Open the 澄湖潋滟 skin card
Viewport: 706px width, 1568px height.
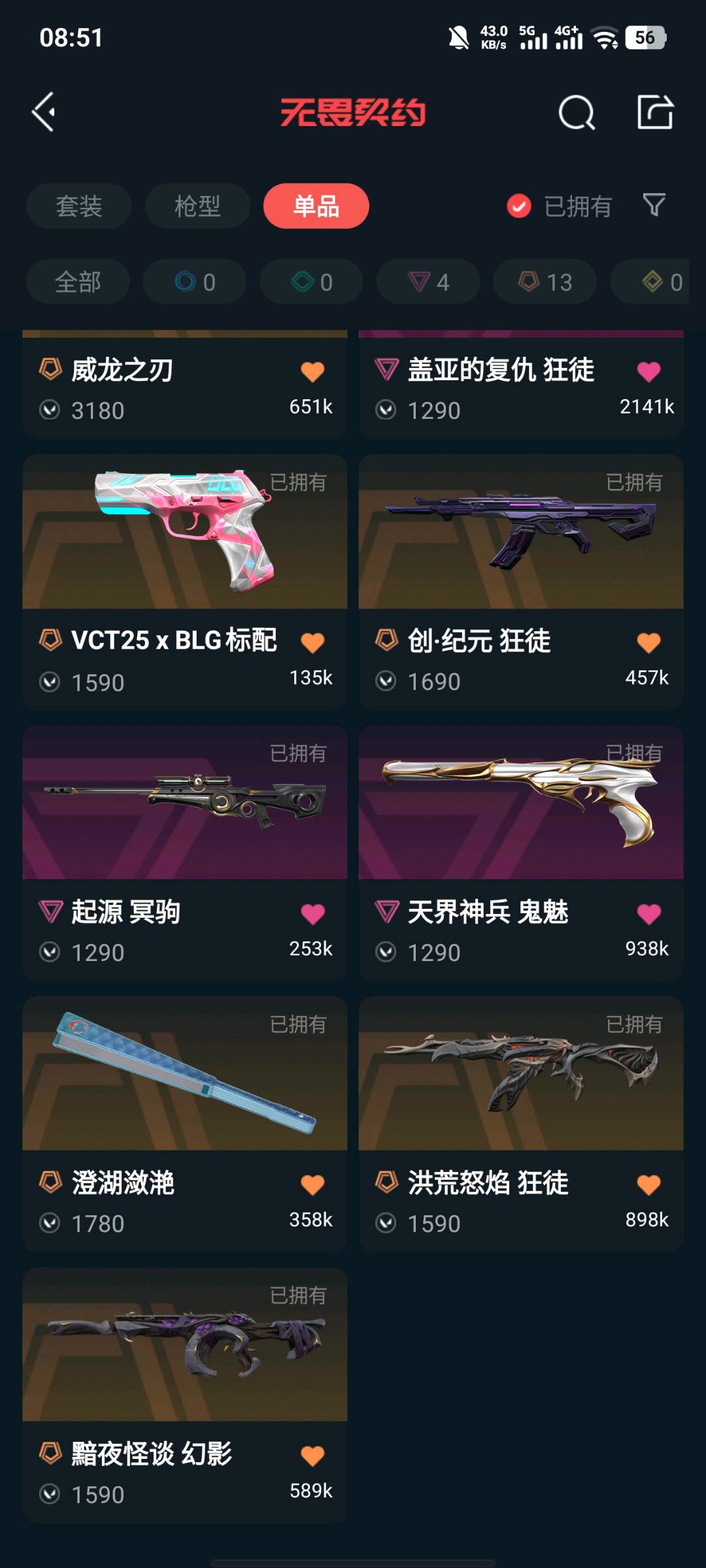point(185,1124)
